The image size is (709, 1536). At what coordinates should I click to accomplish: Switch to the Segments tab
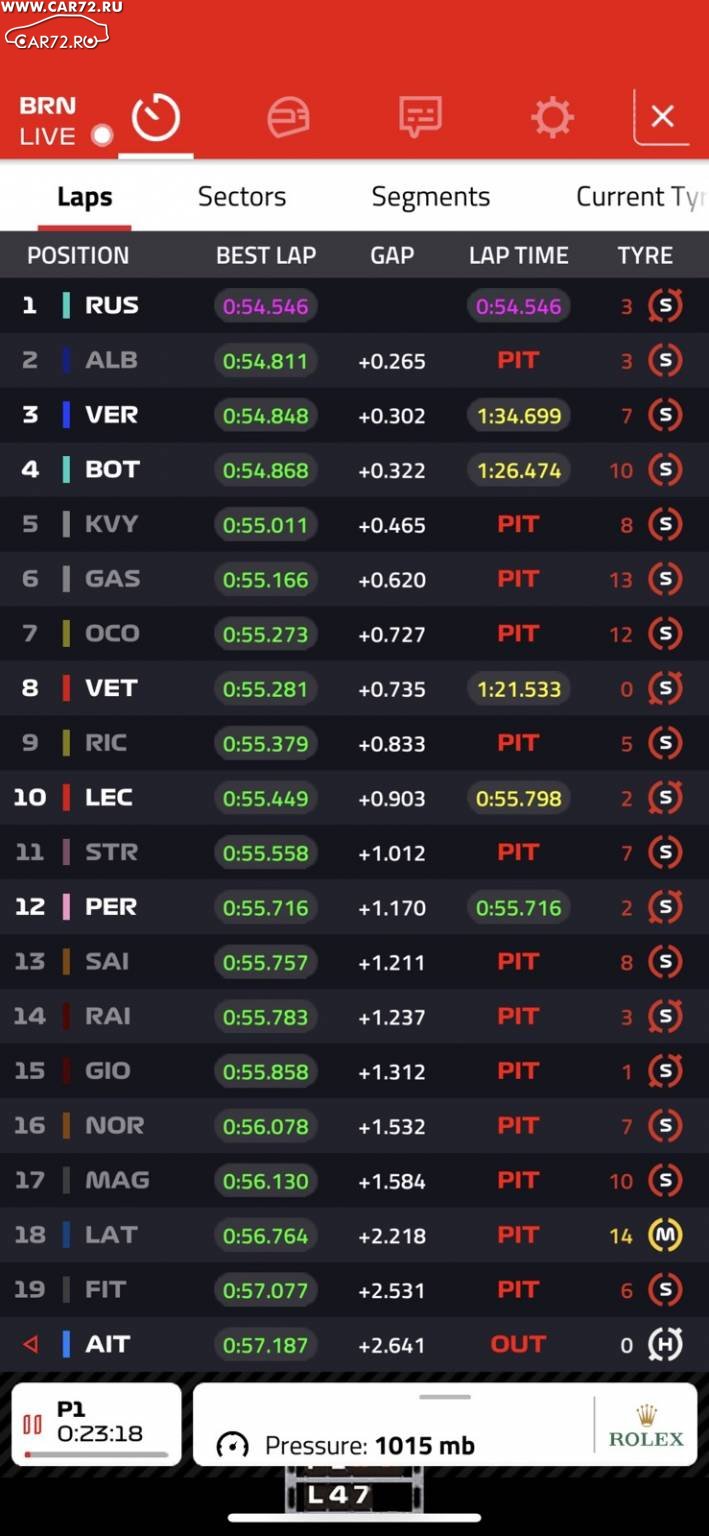431,197
